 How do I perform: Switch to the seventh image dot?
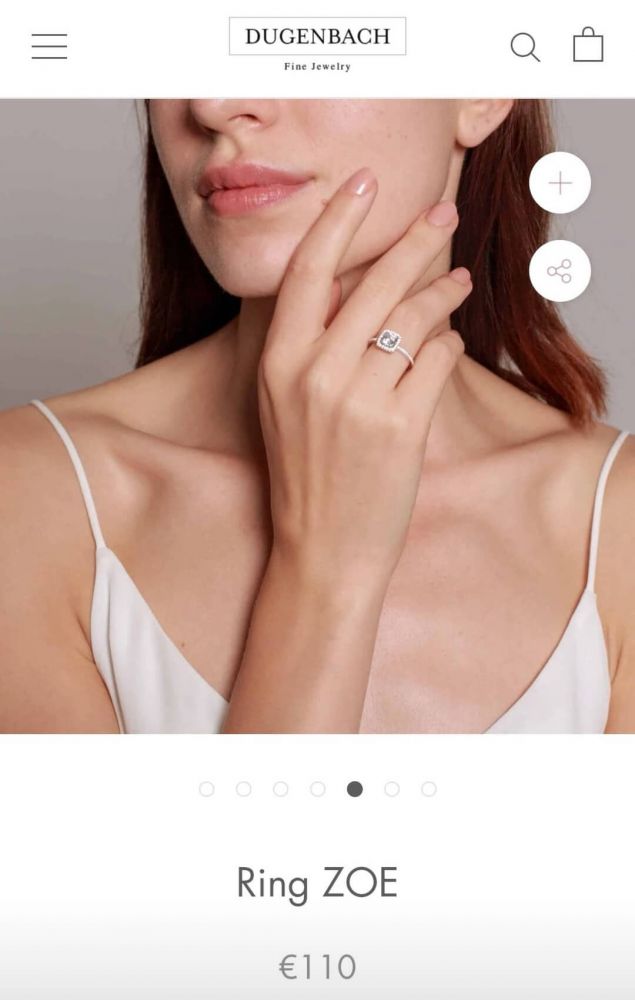pyautogui.click(x=429, y=789)
